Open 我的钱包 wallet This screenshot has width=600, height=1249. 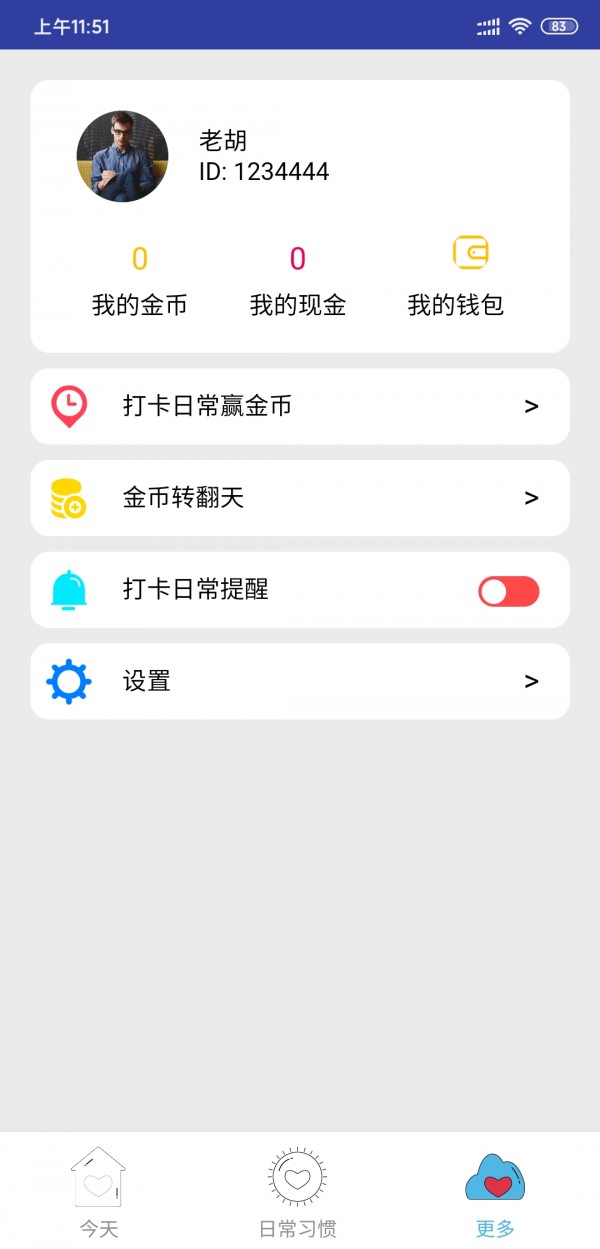click(x=455, y=278)
